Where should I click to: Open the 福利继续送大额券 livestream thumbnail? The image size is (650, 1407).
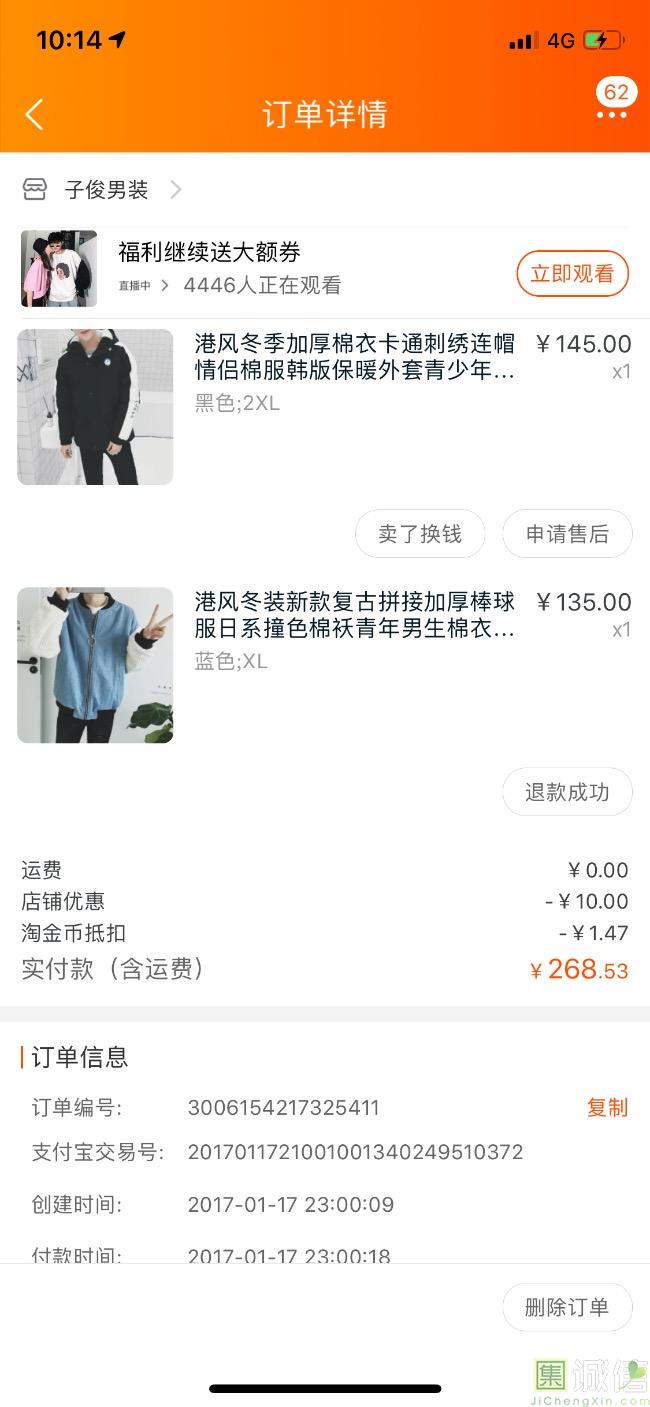click(59, 268)
